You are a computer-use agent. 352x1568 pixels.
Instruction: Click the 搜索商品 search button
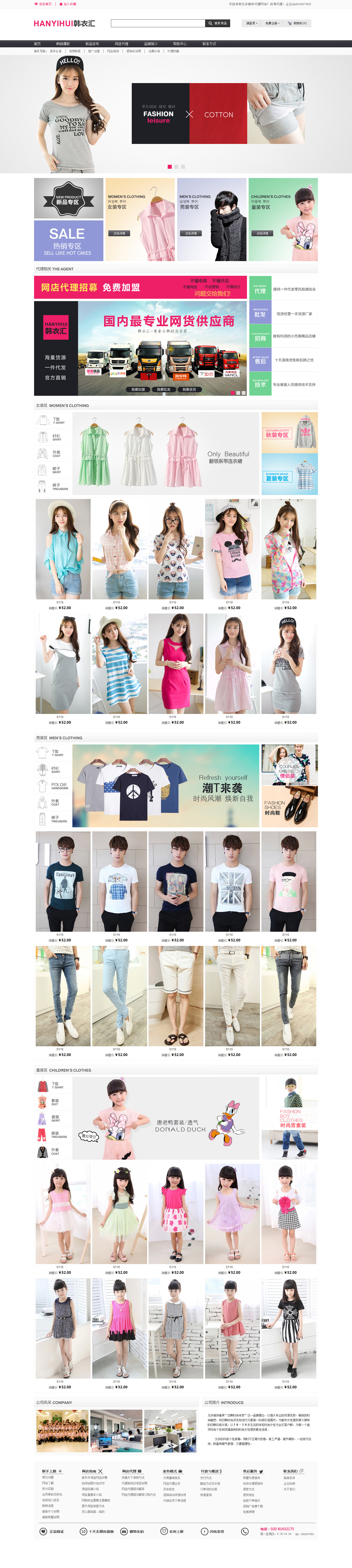pyautogui.click(x=218, y=23)
